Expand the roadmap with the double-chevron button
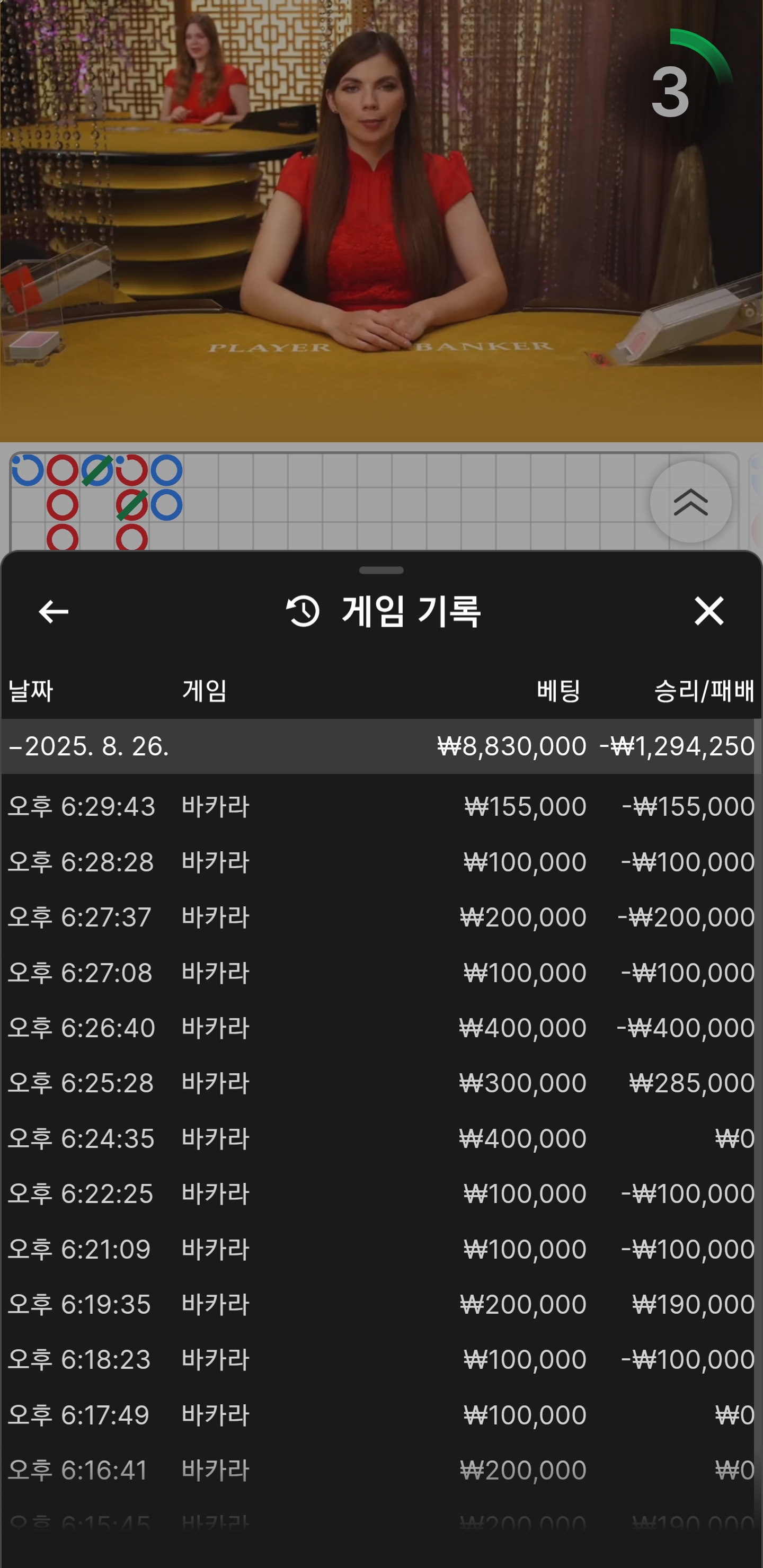The width and height of the screenshot is (763, 1568). pyautogui.click(x=690, y=502)
